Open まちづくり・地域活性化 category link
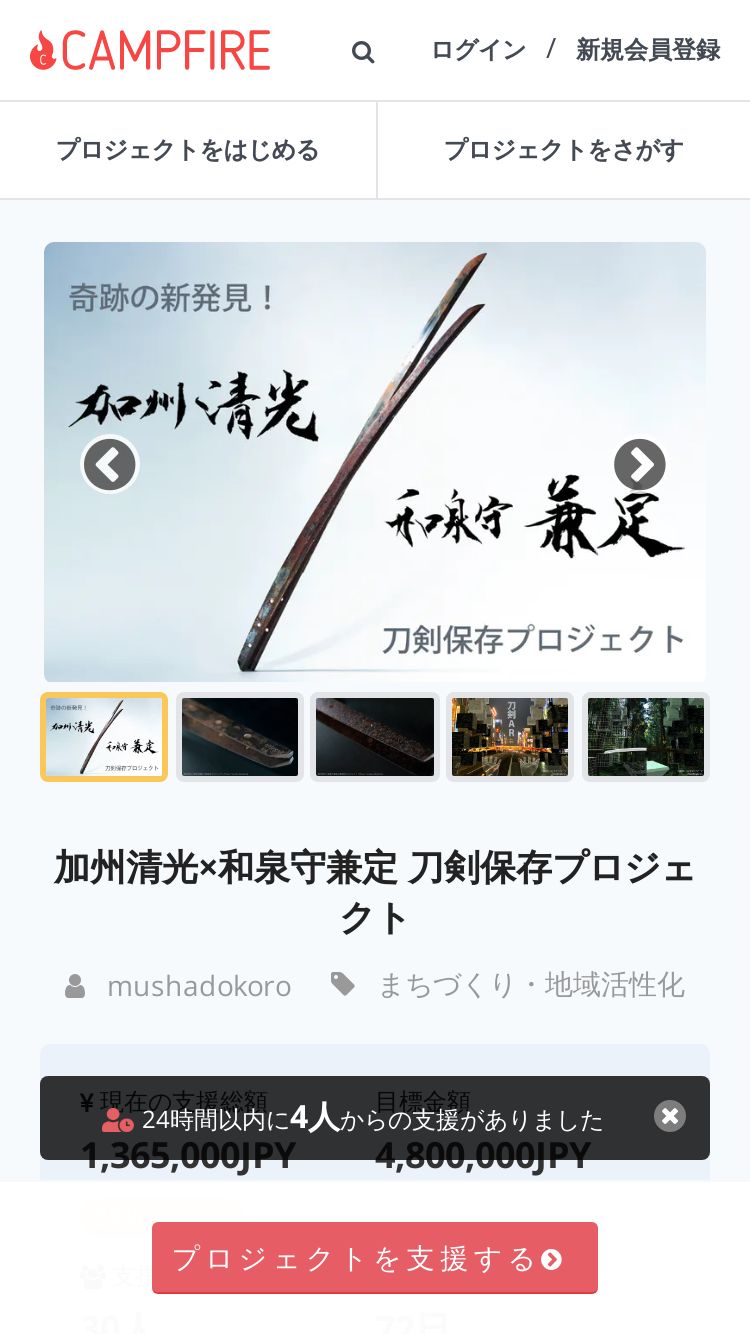Viewport: 750px width, 1334px height. coord(531,985)
